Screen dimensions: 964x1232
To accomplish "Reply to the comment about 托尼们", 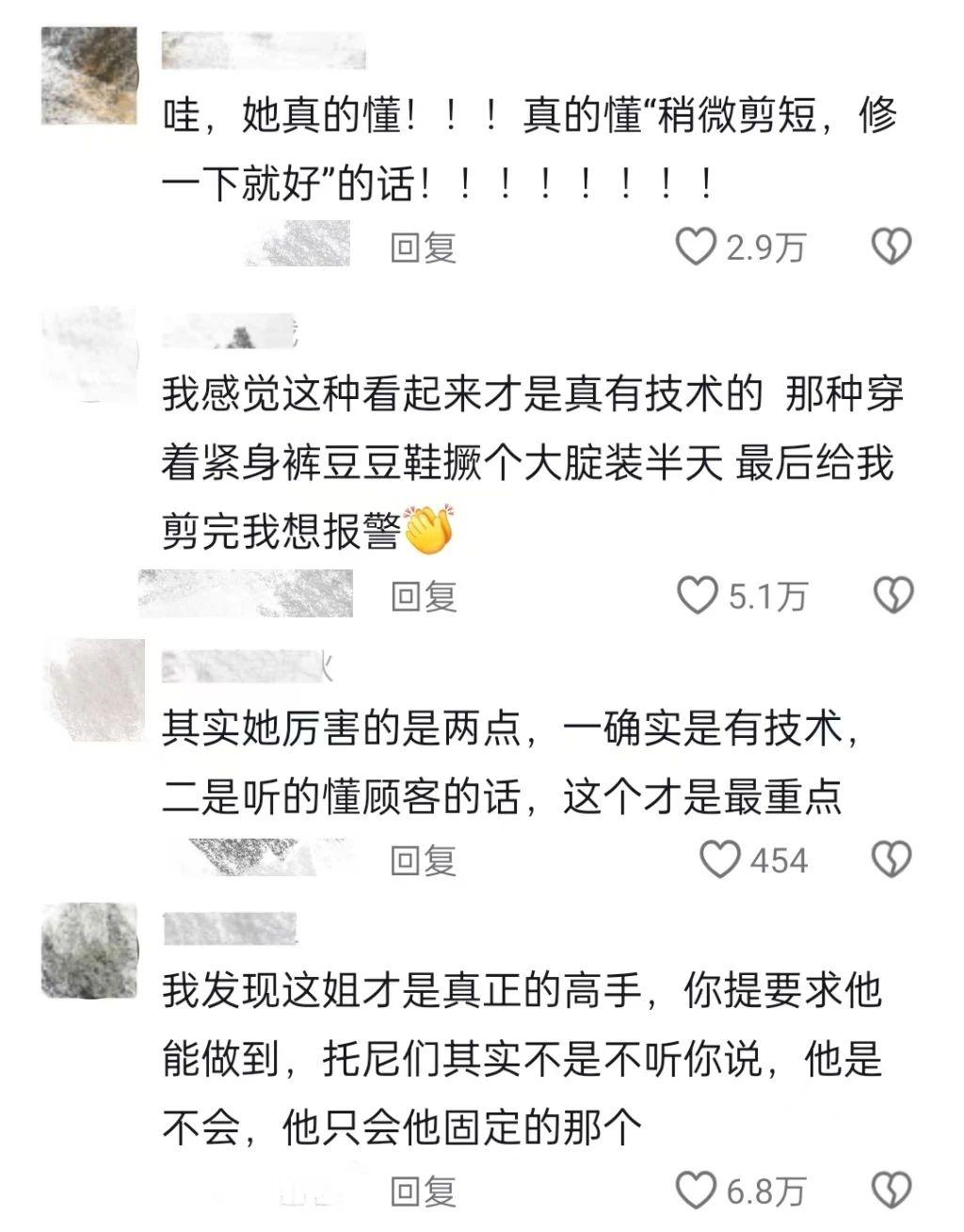I will click(424, 1192).
